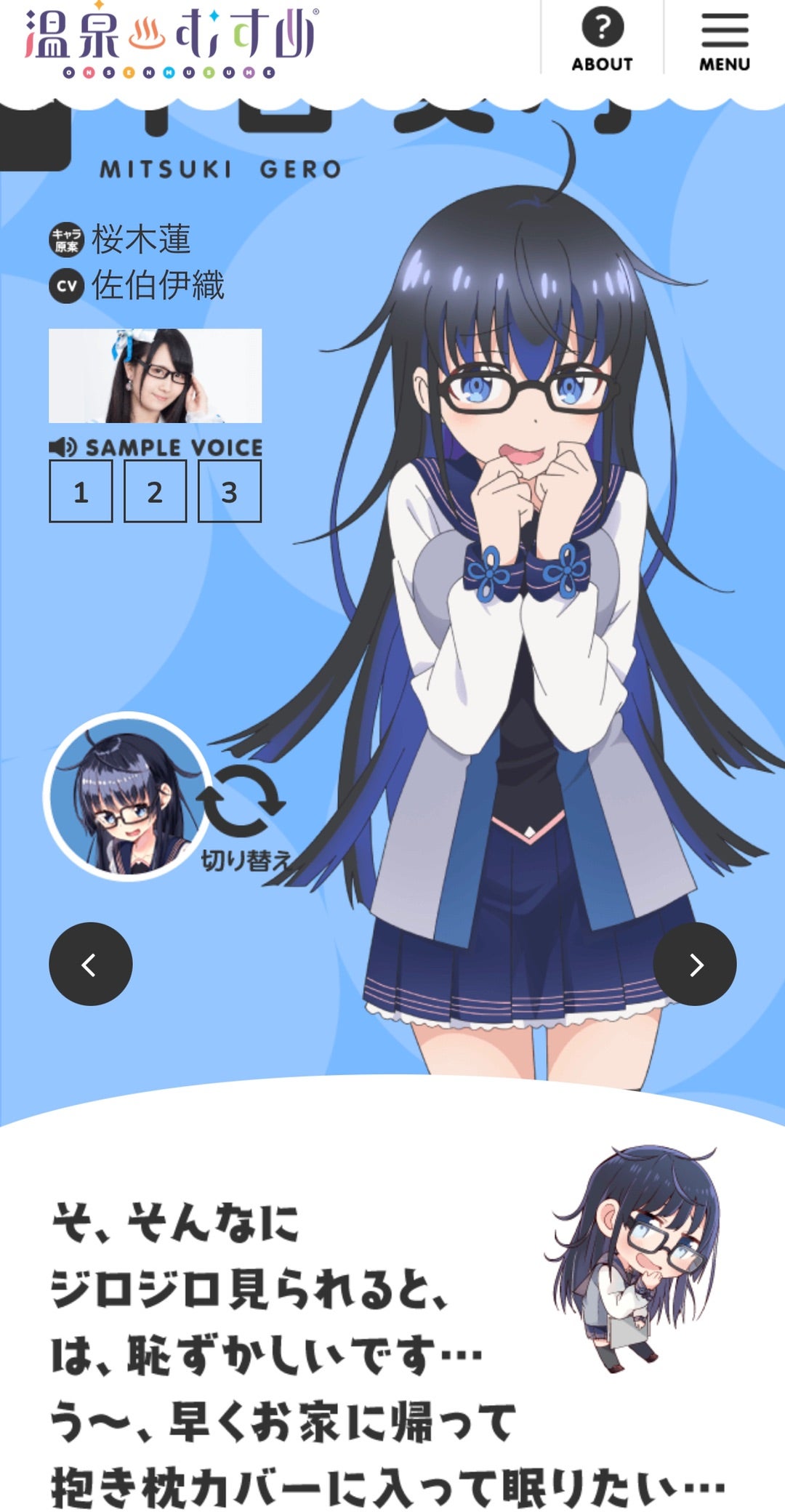Play sample voice 1
This screenshot has height=1512, width=785.
(81, 492)
